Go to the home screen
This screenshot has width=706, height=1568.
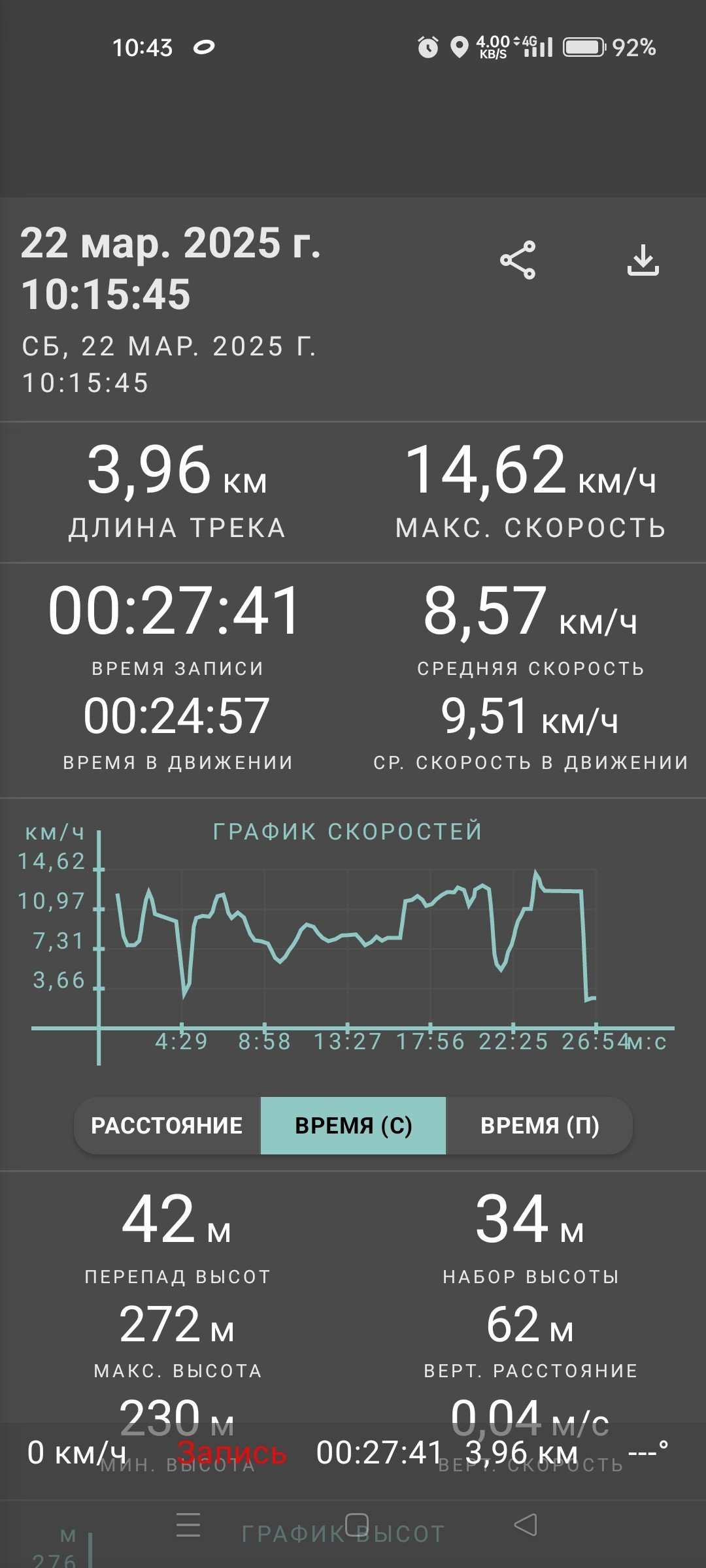tap(357, 1525)
